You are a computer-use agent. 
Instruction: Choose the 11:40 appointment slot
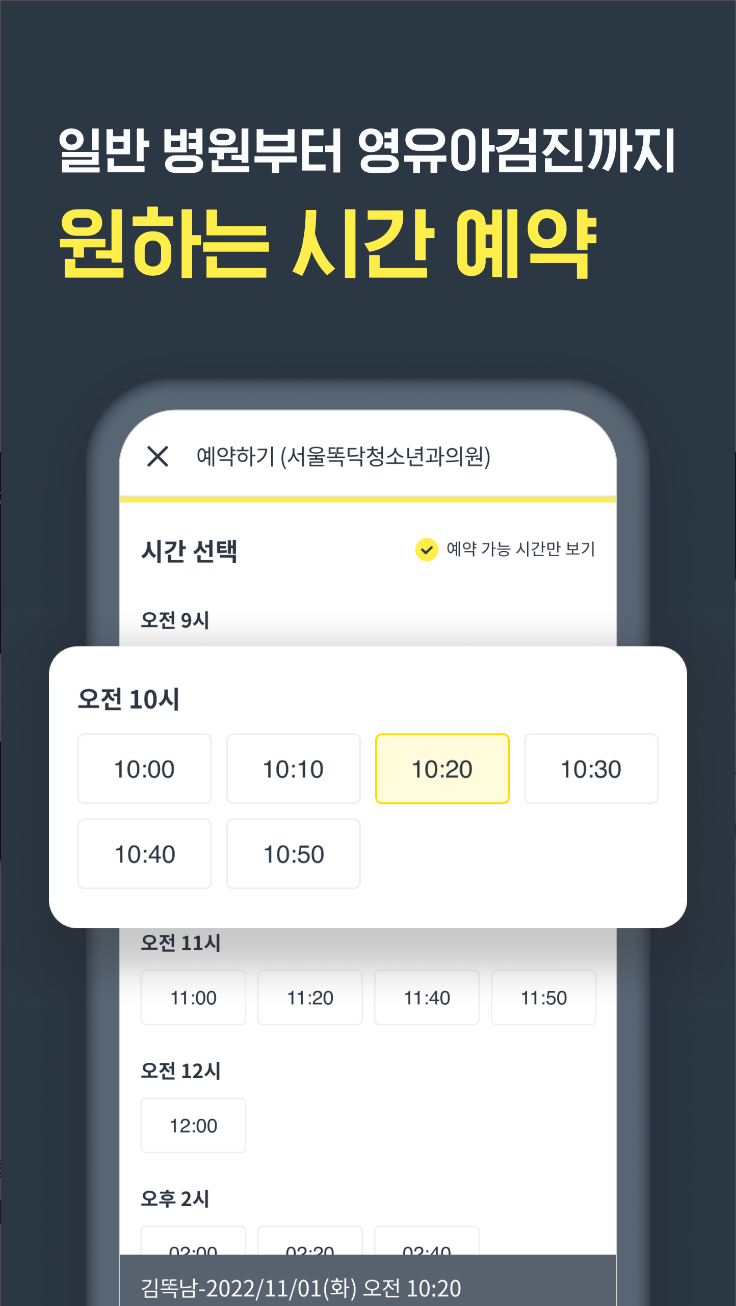point(427,997)
